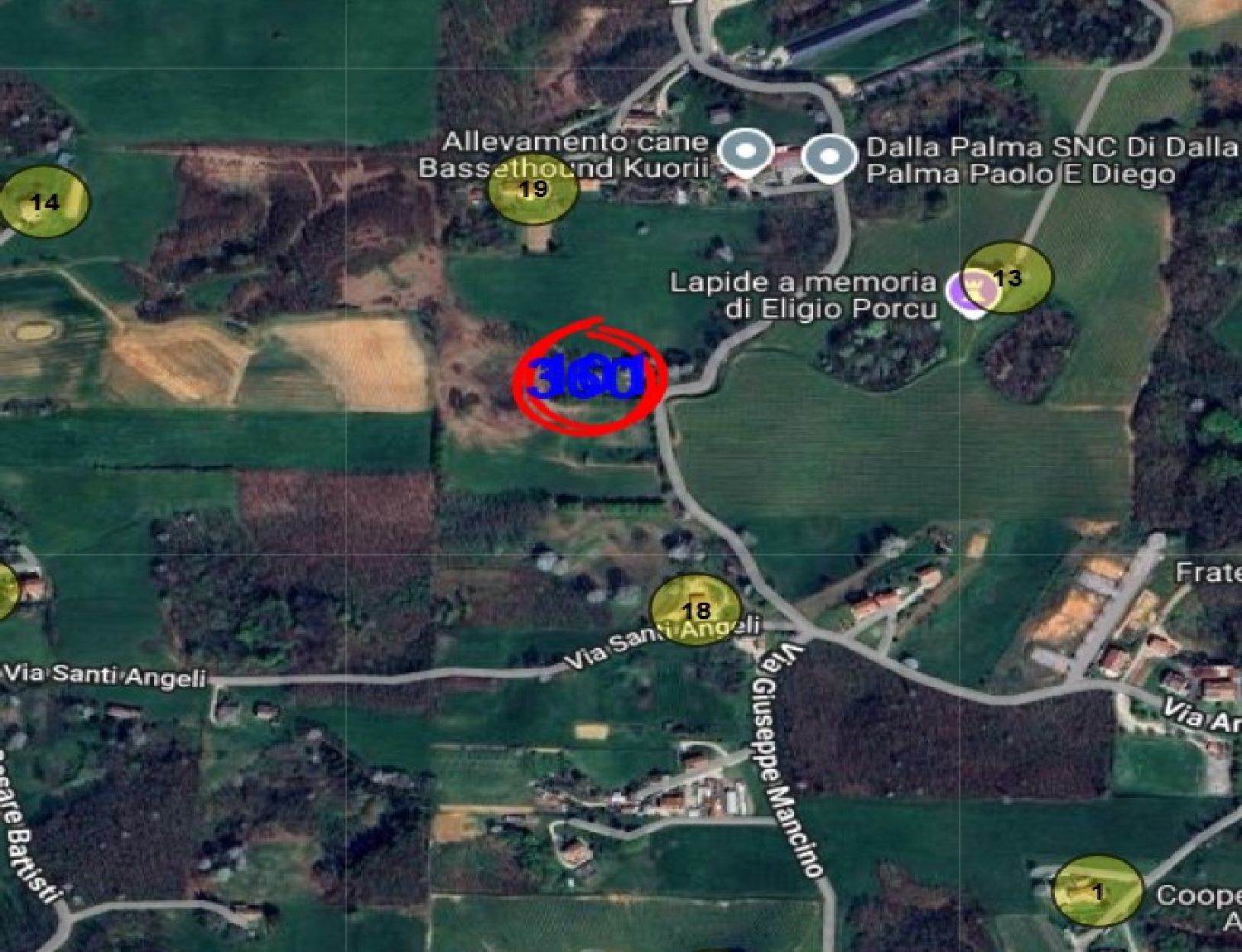The height and width of the screenshot is (952, 1242).
Task: Select the Dalla Palma SNC place pin
Action: pos(830,156)
